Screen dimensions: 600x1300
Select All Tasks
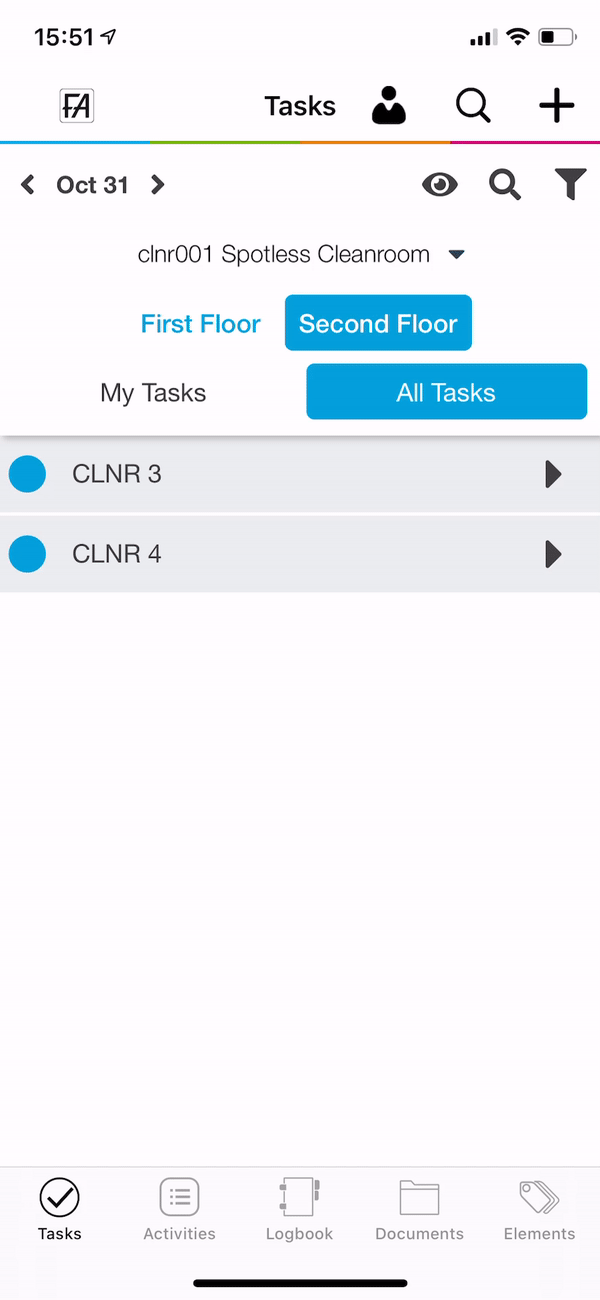[x=446, y=392]
